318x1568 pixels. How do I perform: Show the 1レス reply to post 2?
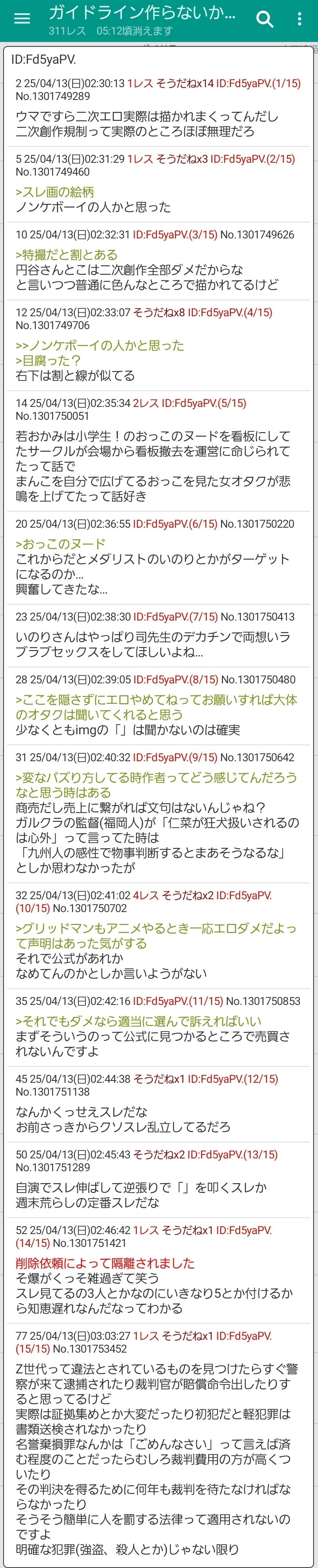[140, 84]
